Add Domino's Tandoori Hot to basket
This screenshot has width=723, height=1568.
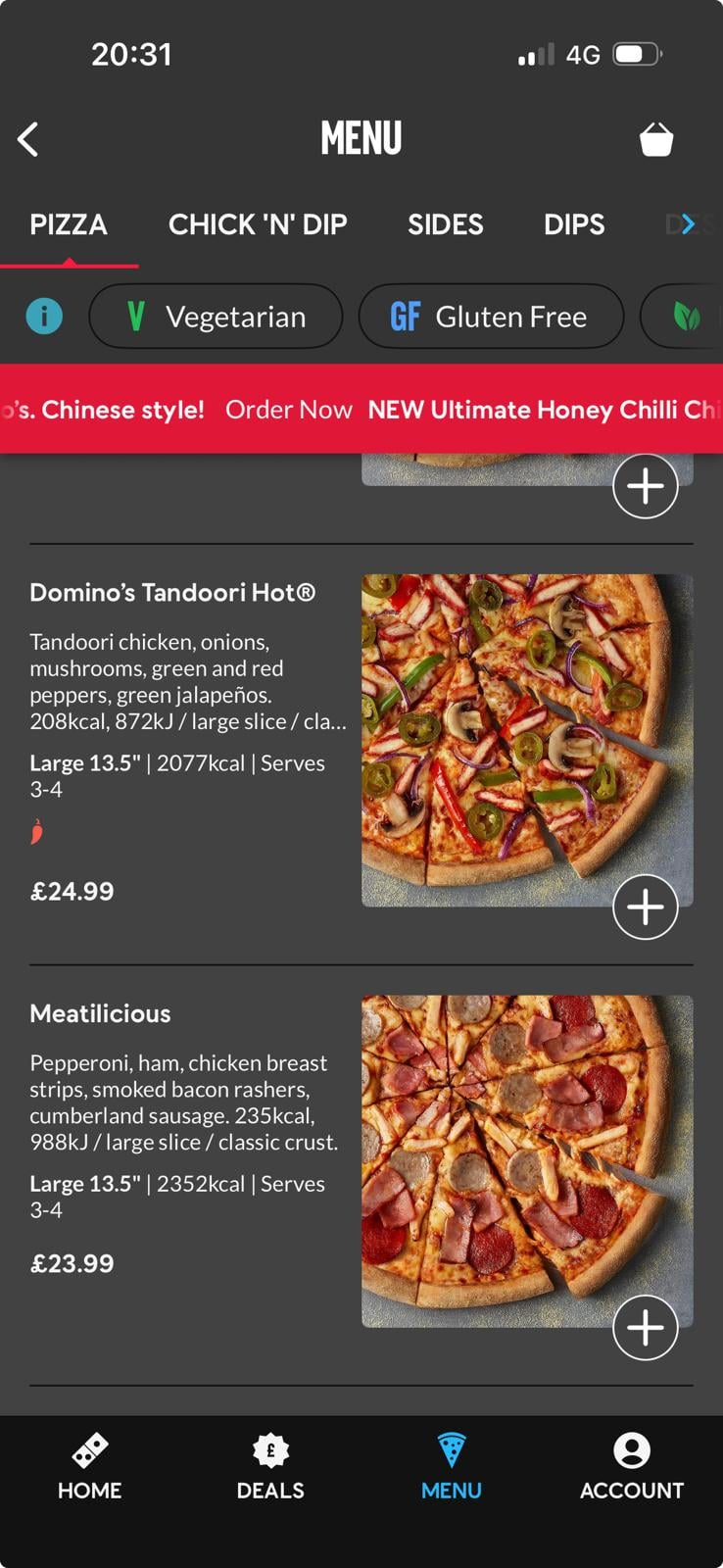point(646,907)
